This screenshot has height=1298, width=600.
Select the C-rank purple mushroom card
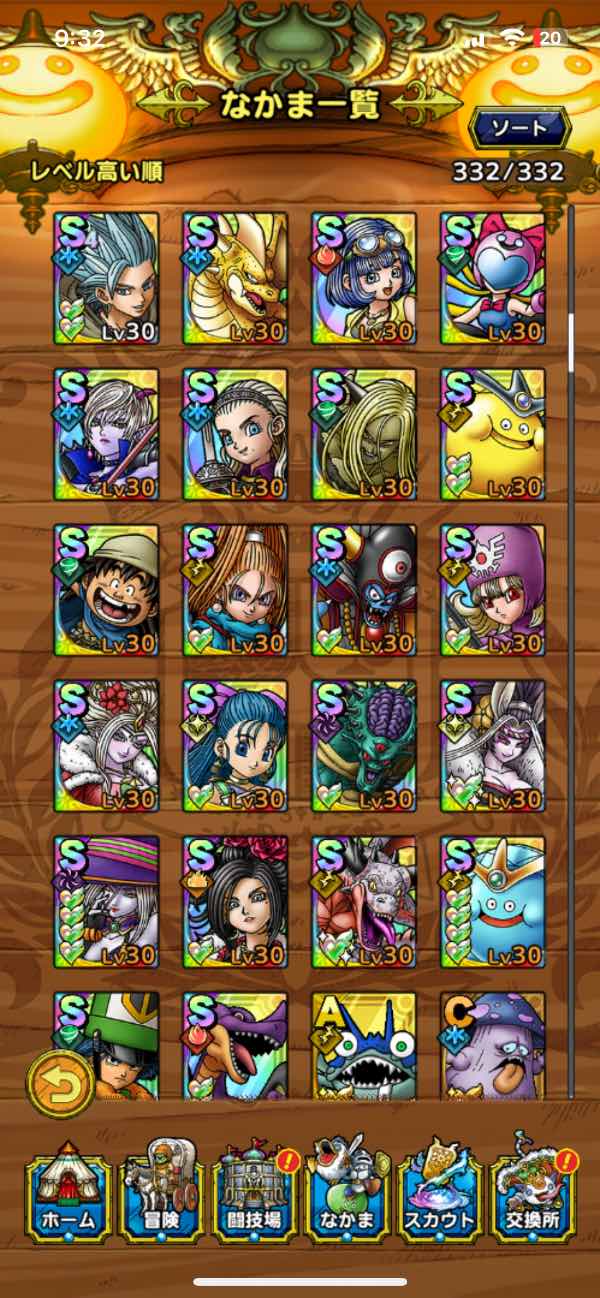pyautogui.click(x=493, y=1045)
